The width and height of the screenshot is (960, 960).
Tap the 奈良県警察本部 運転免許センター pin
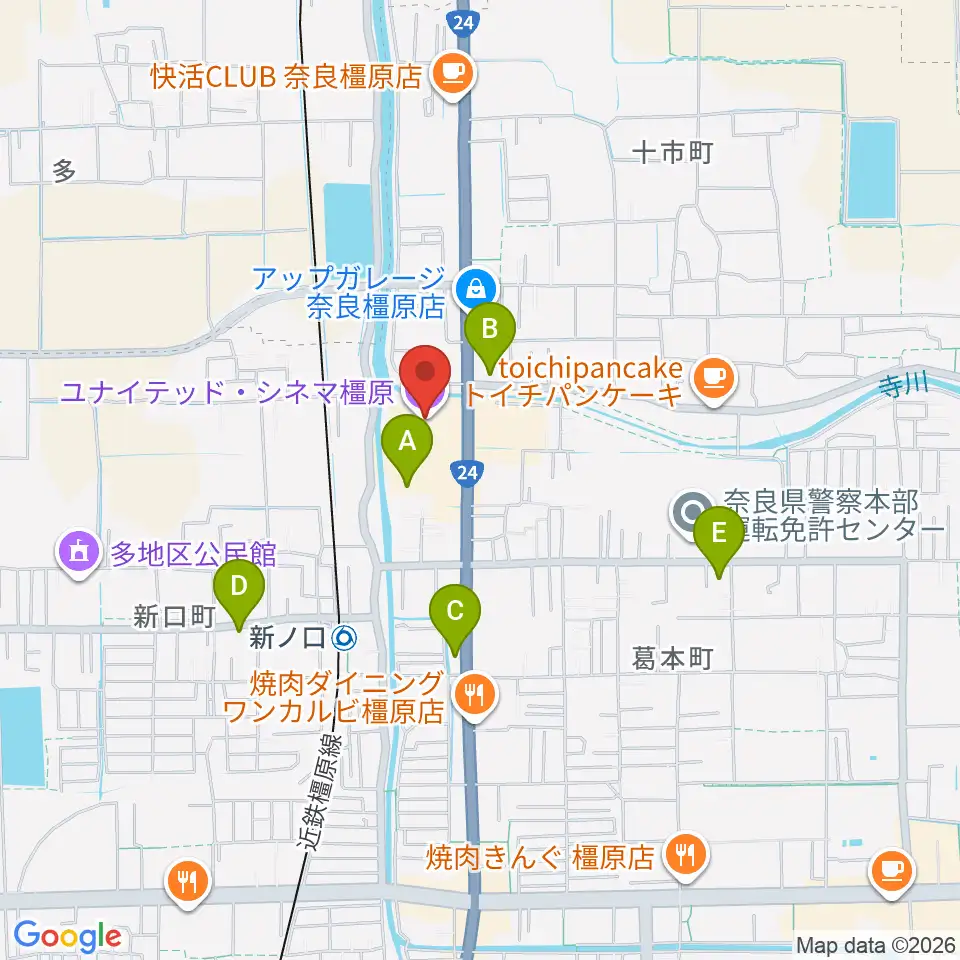click(x=692, y=513)
